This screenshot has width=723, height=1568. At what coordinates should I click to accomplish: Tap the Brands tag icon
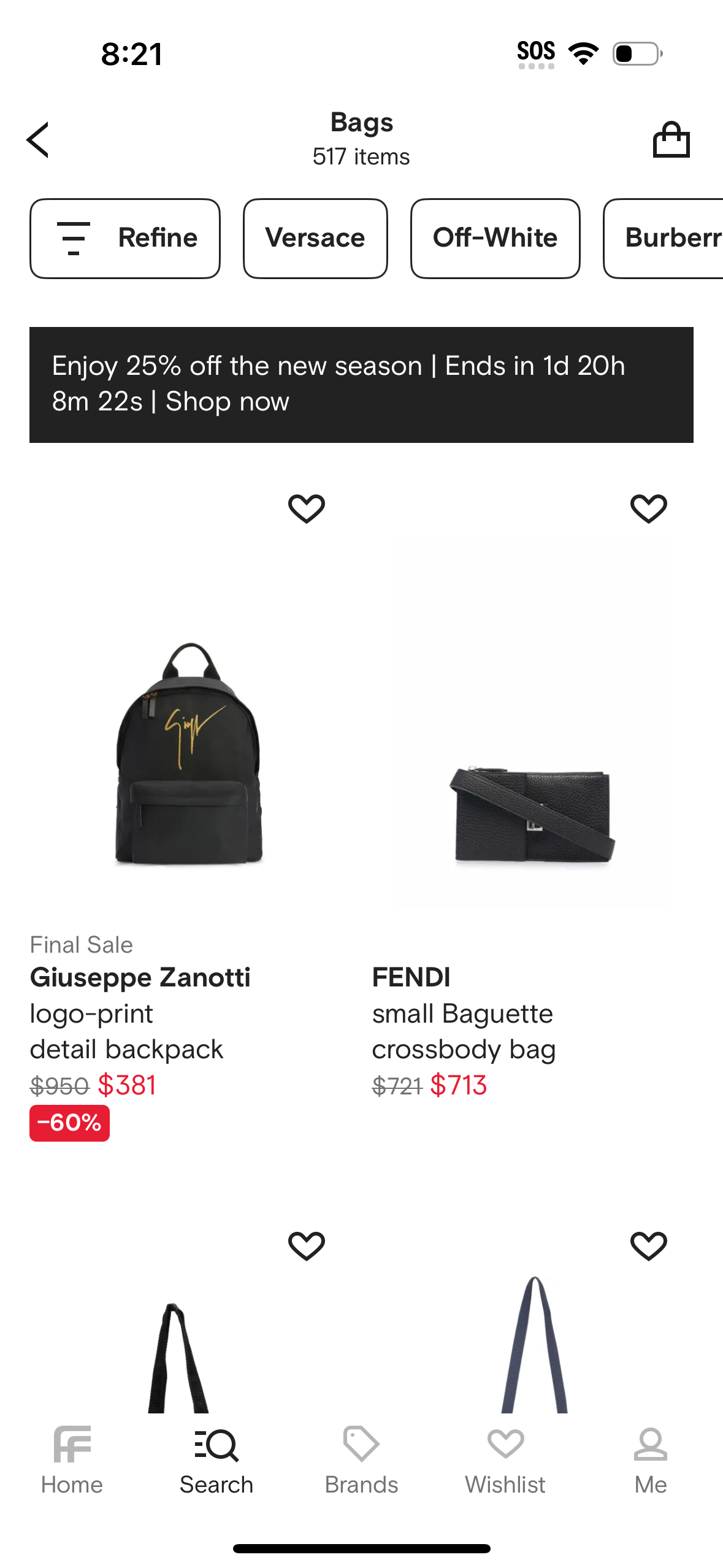point(361,1443)
